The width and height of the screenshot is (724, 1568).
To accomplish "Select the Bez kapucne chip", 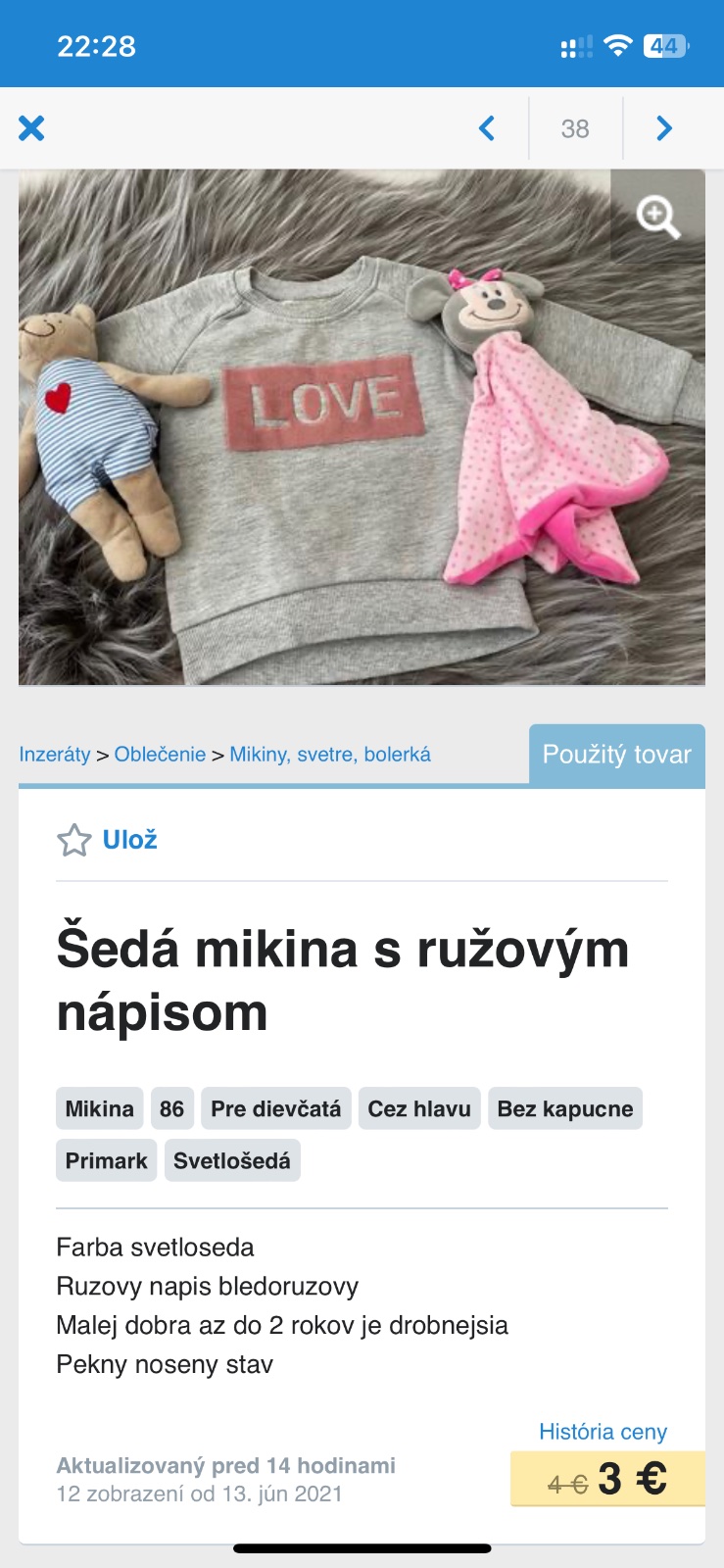I will coord(565,1108).
